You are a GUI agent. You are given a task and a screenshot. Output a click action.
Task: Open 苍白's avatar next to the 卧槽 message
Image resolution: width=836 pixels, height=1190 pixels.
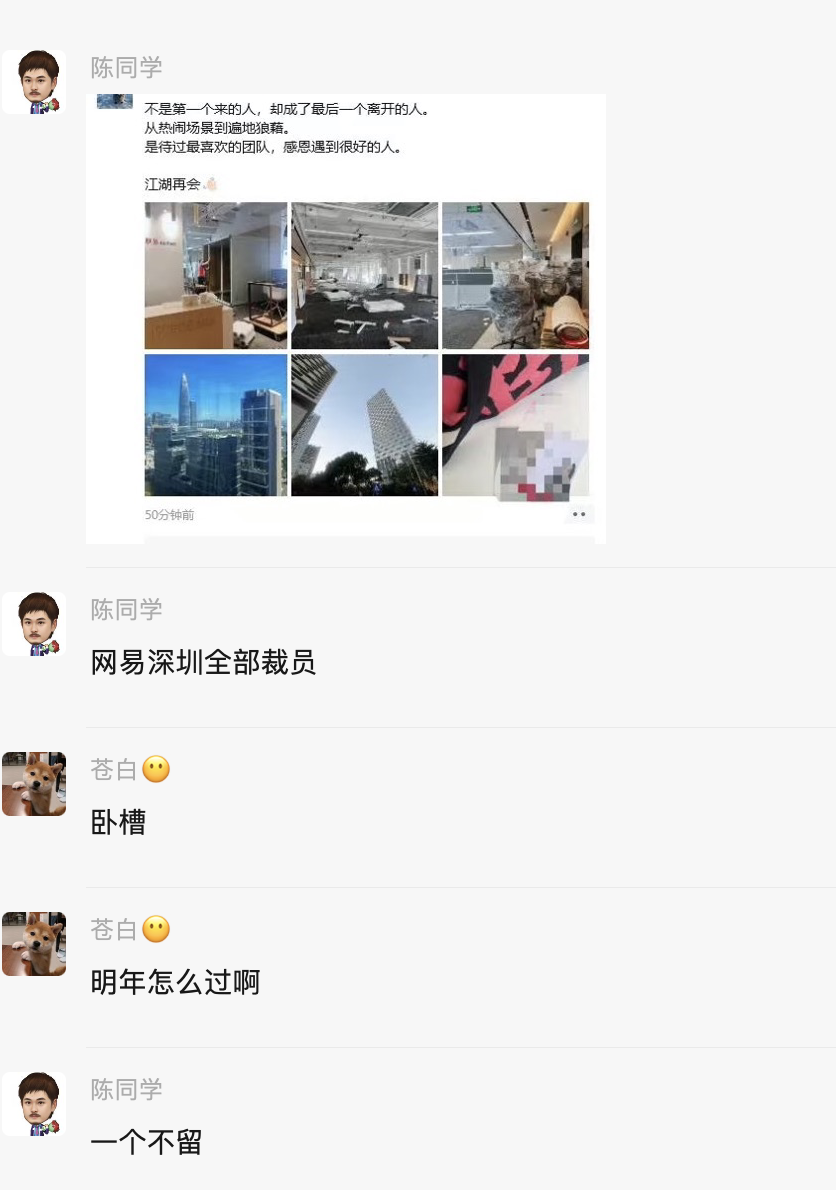(x=34, y=784)
